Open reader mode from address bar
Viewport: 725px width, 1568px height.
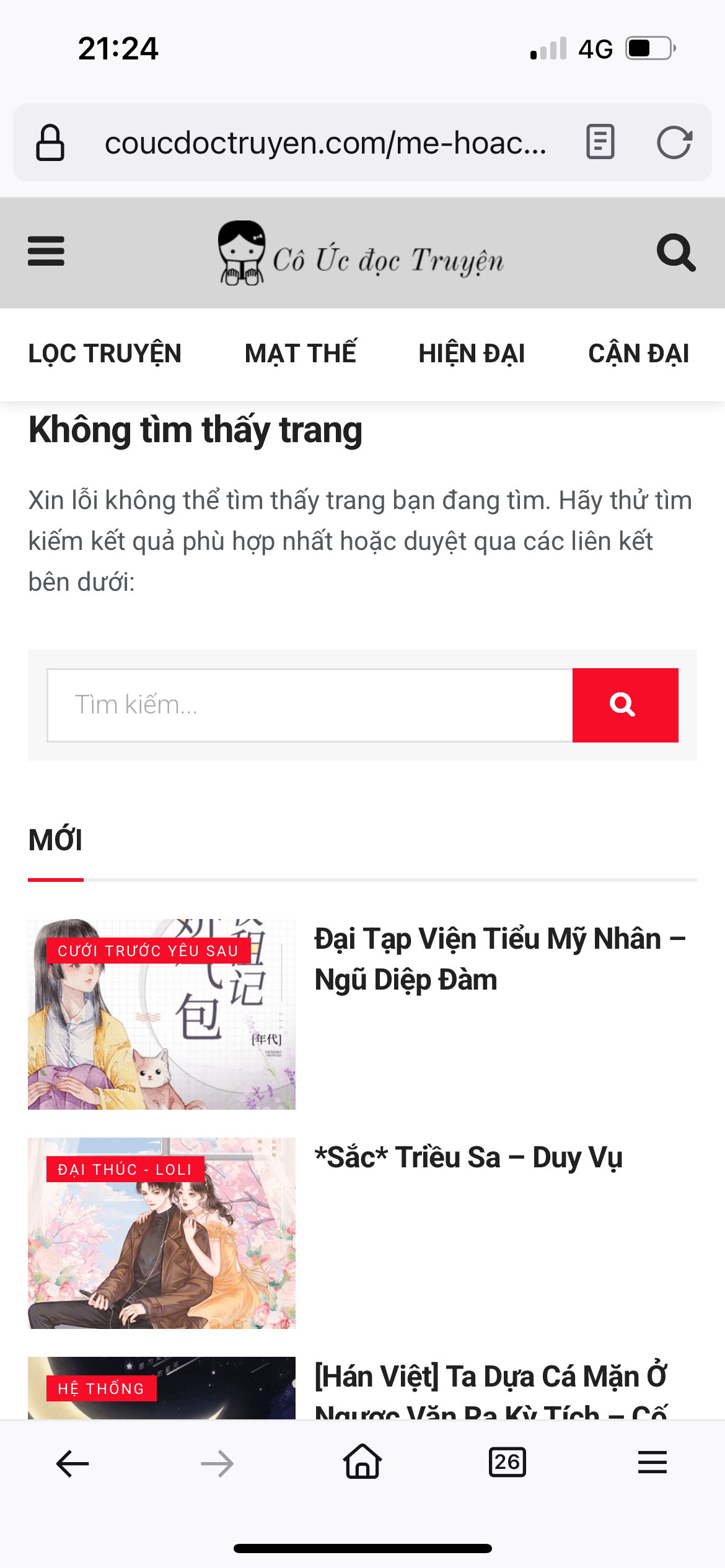600,142
